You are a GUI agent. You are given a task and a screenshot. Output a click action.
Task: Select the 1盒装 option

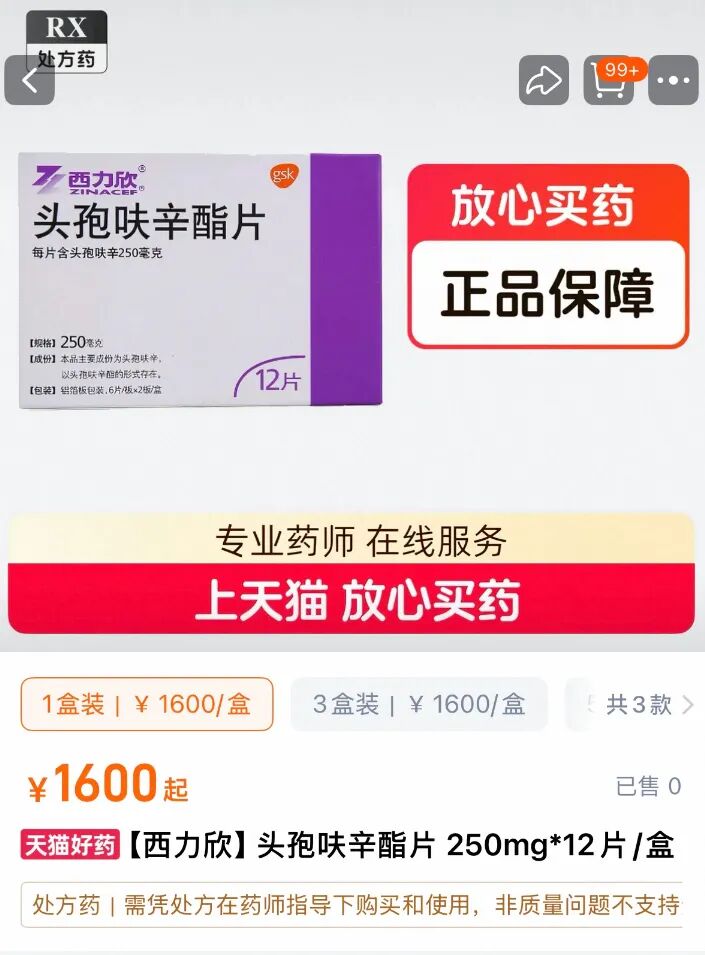(147, 704)
